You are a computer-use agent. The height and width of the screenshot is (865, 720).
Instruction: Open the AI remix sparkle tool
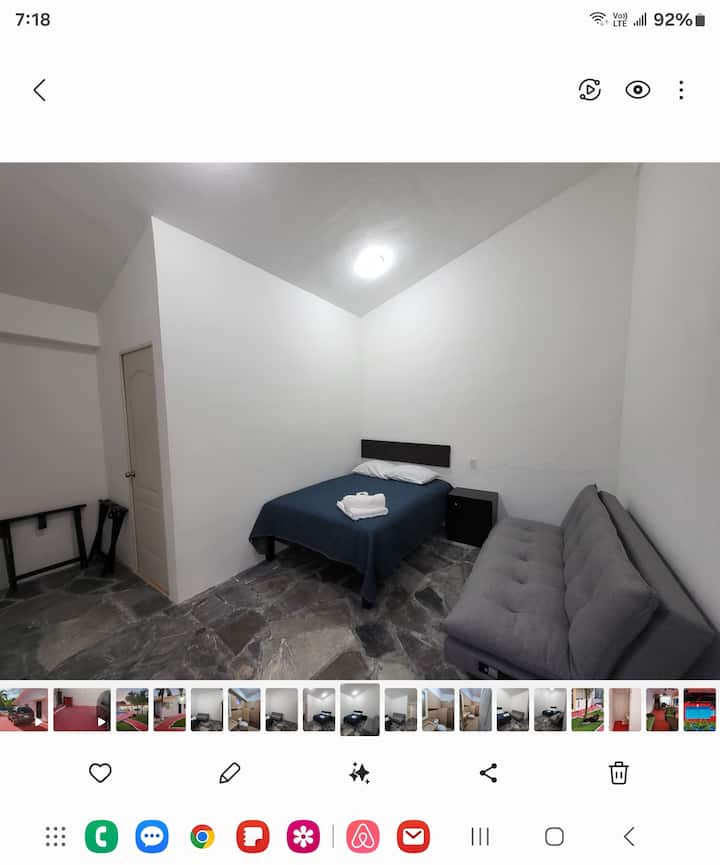click(x=359, y=772)
